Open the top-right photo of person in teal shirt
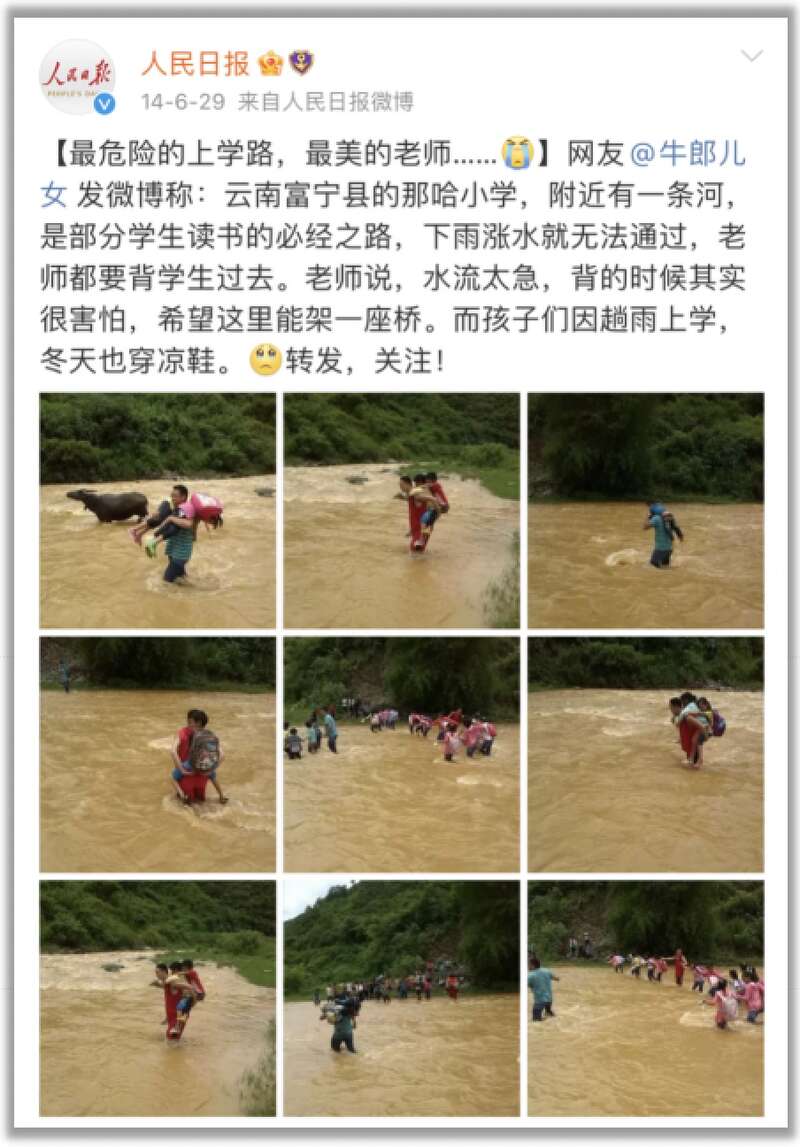This screenshot has height=1147, width=800. pos(645,510)
